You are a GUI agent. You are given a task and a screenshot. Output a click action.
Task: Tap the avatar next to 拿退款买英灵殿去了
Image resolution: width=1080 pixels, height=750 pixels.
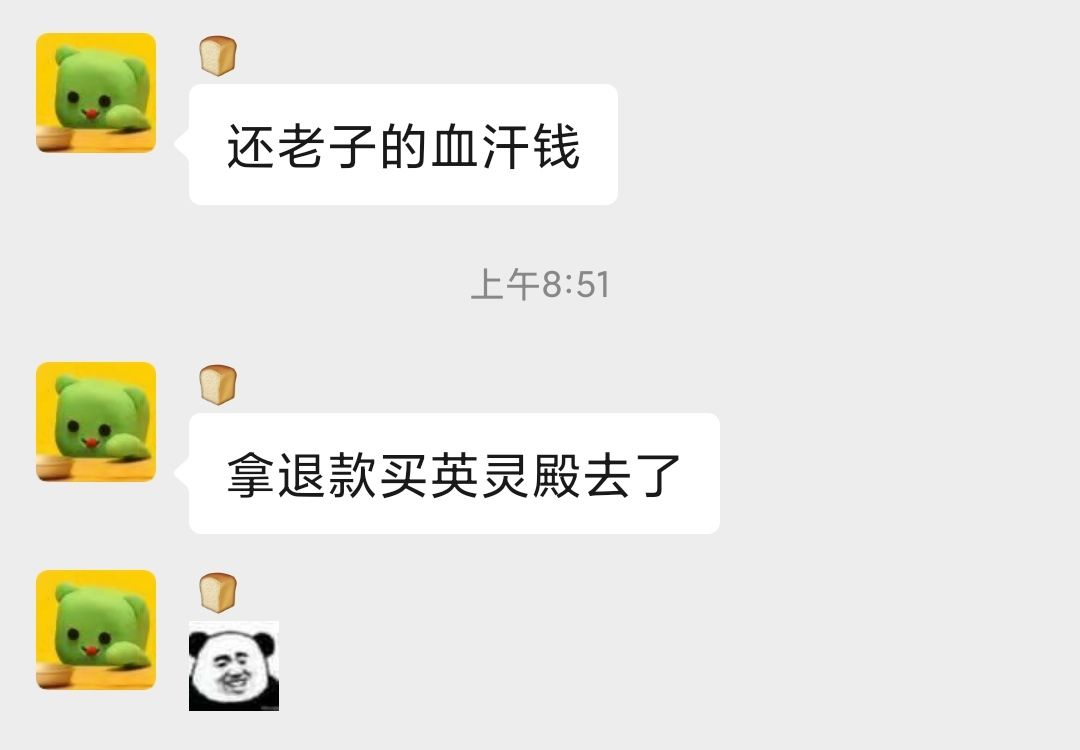tap(96, 422)
